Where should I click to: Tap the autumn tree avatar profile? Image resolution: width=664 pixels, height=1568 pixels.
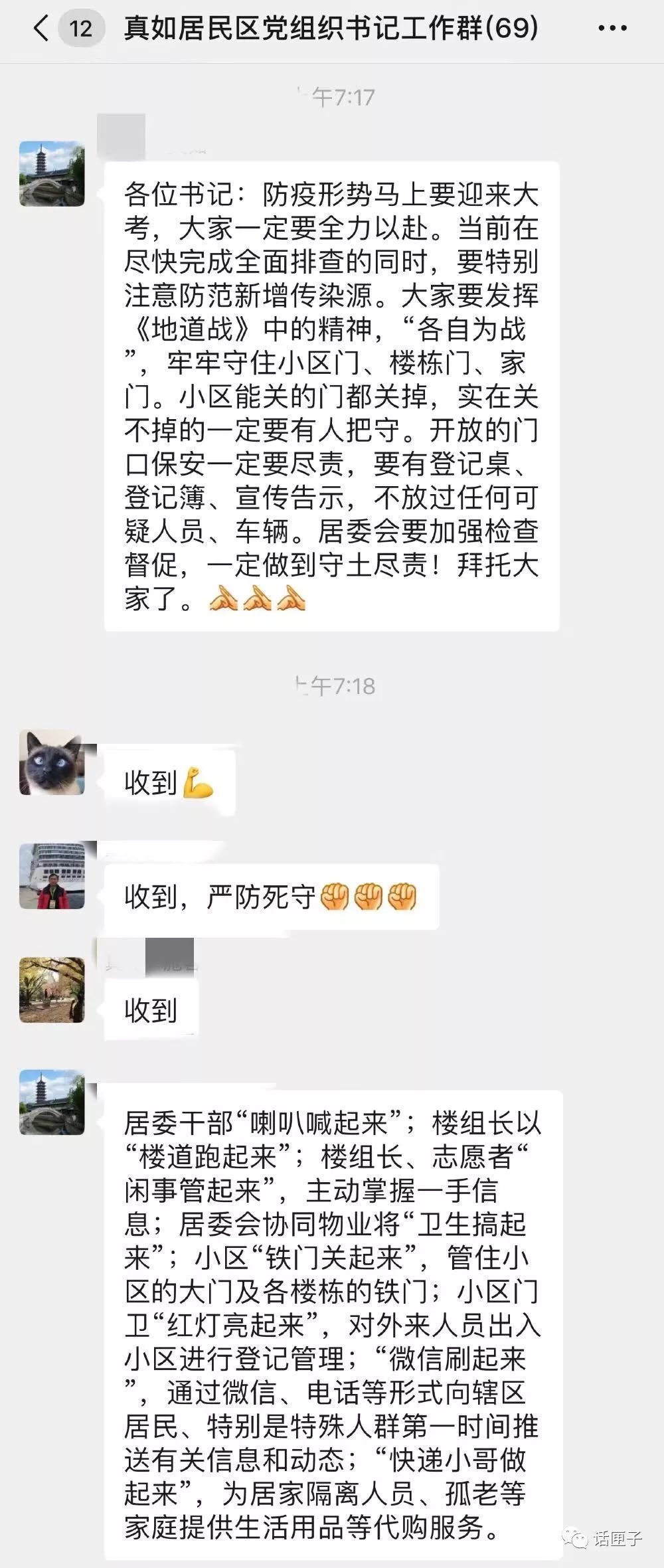(x=52, y=990)
